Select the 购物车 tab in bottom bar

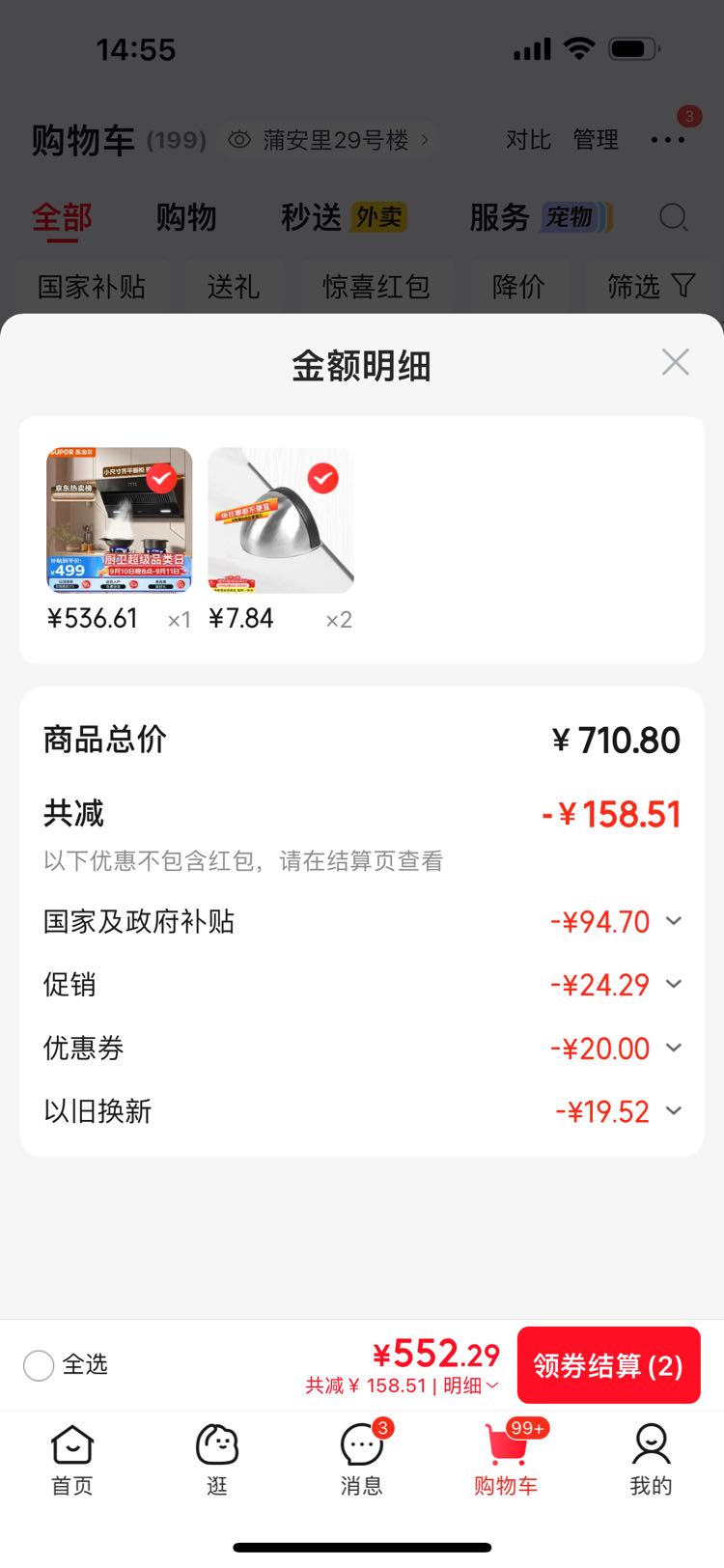click(x=507, y=1461)
